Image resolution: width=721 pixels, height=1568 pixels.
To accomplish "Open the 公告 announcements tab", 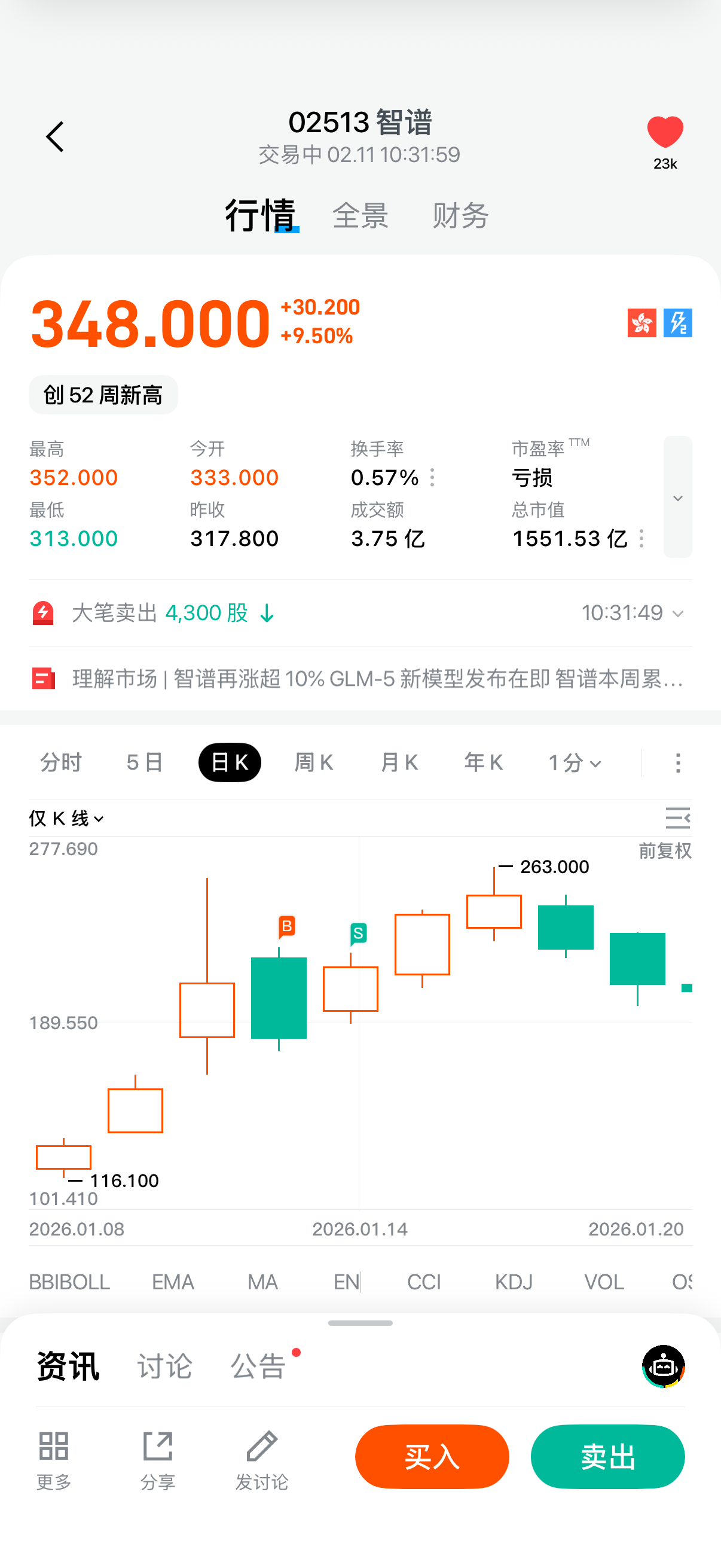I will [258, 1366].
